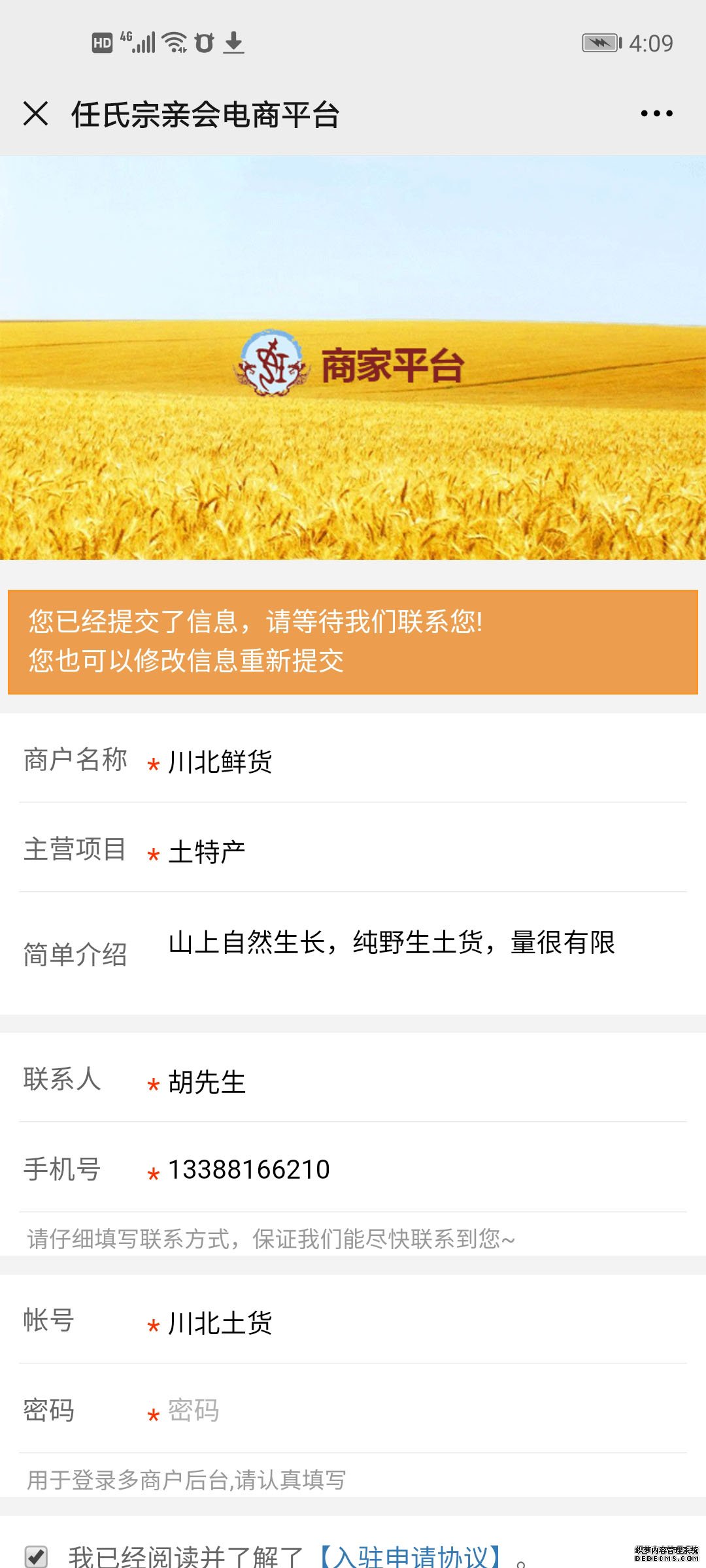The height and width of the screenshot is (1568, 706).
Task: Edit the 主营项目 field
Action: pos(418,852)
